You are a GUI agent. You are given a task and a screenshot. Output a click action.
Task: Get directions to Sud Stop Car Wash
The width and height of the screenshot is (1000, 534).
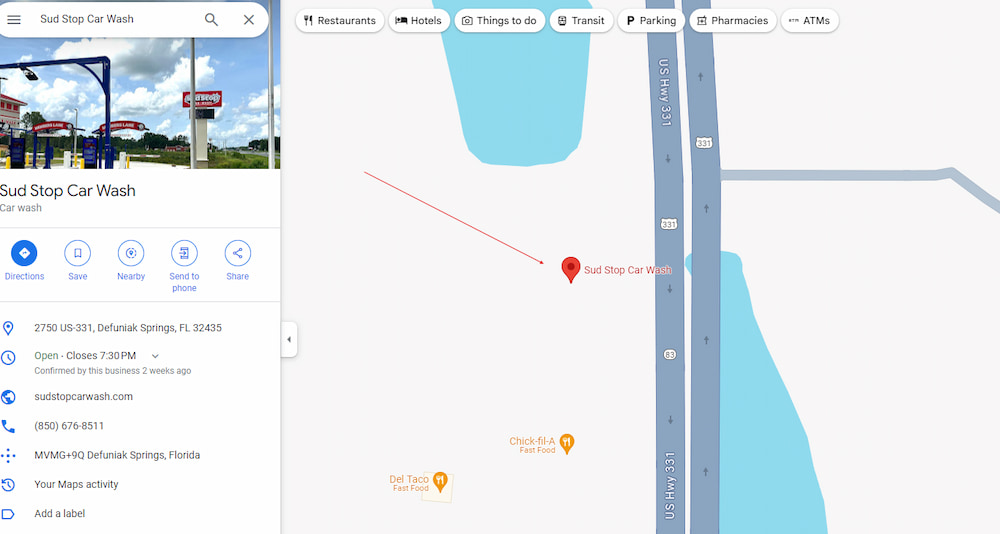[24, 253]
